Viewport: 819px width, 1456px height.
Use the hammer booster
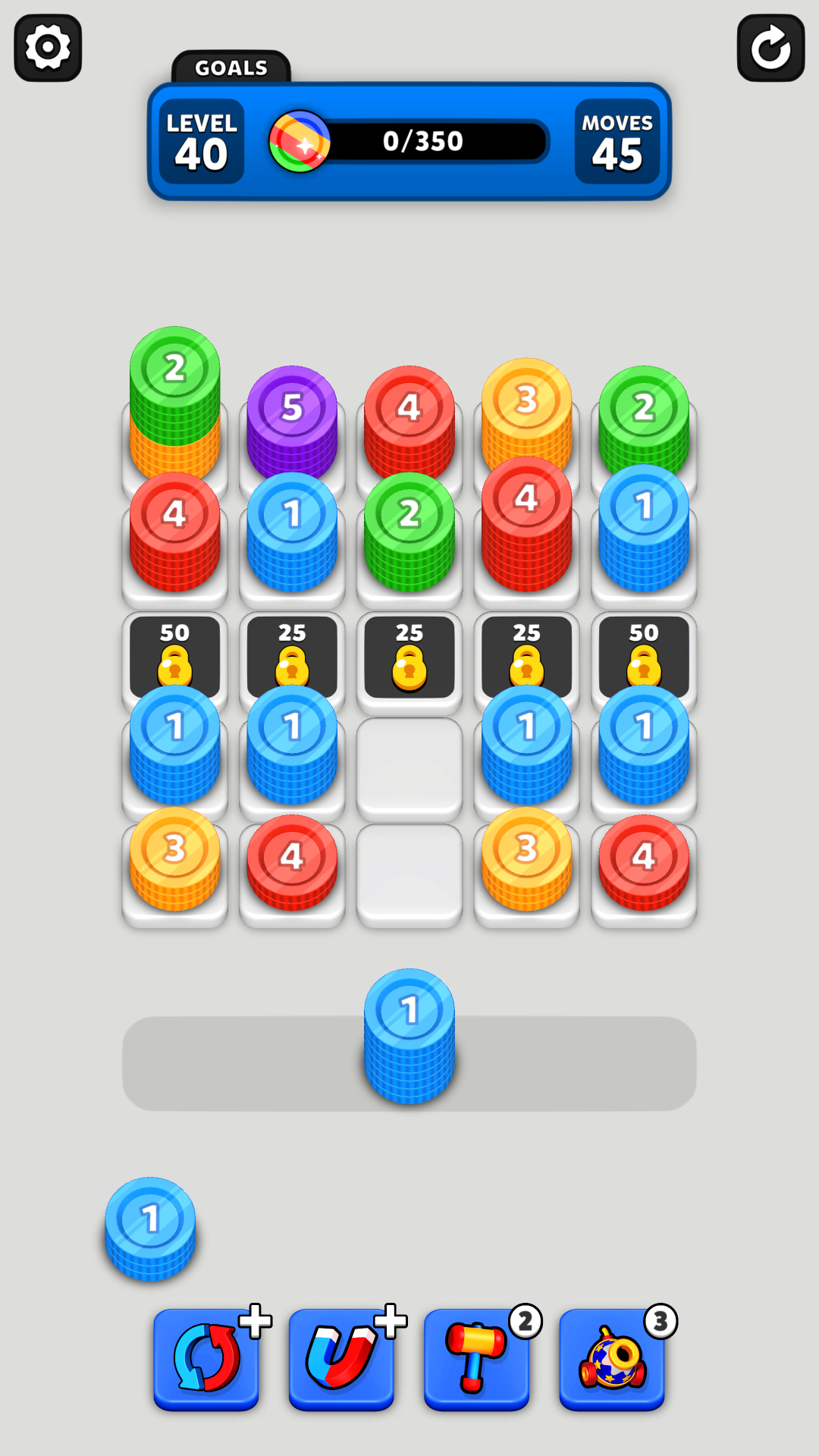(x=476, y=1358)
